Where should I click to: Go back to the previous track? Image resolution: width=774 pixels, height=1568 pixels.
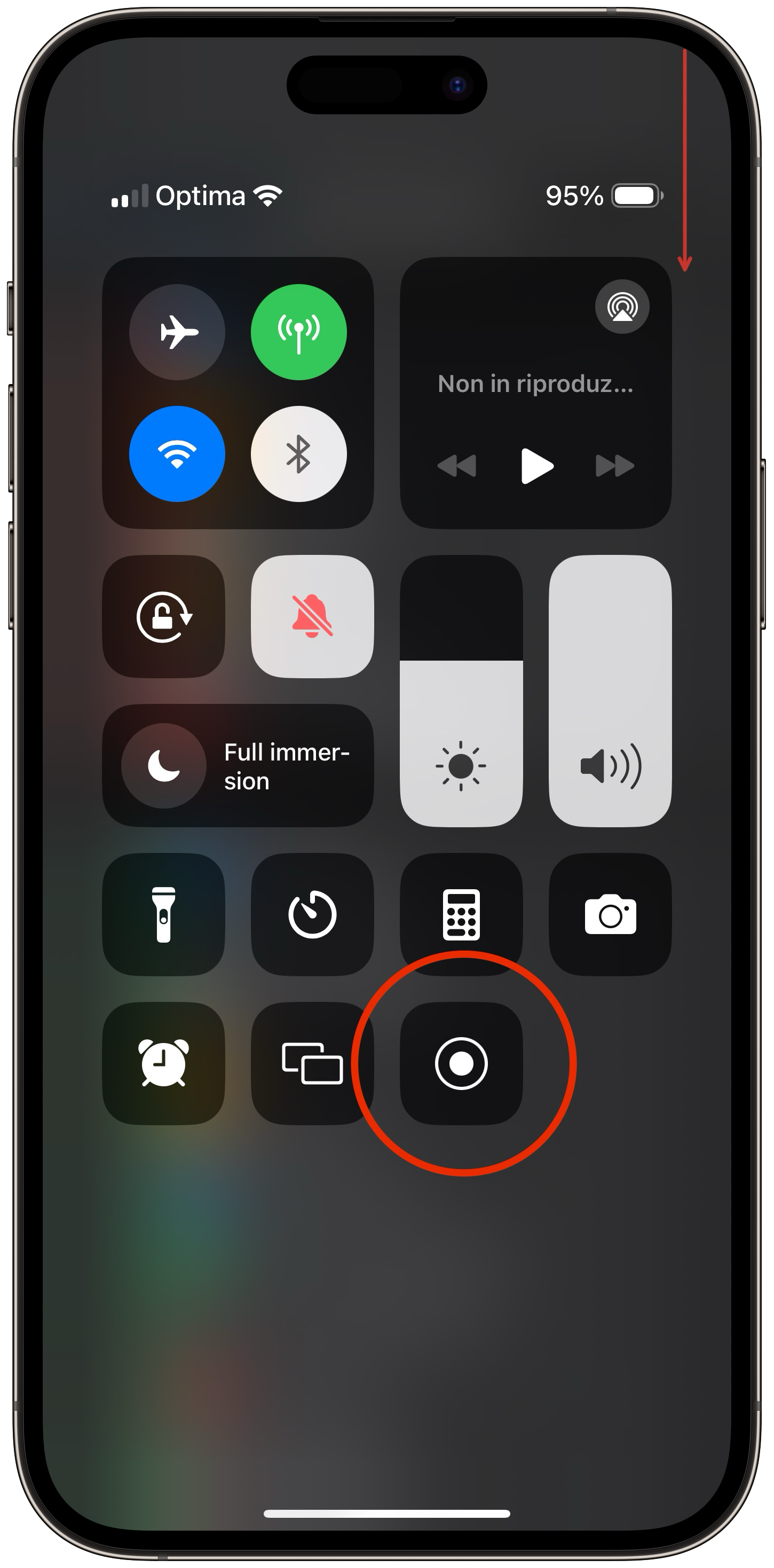tap(457, 466)
